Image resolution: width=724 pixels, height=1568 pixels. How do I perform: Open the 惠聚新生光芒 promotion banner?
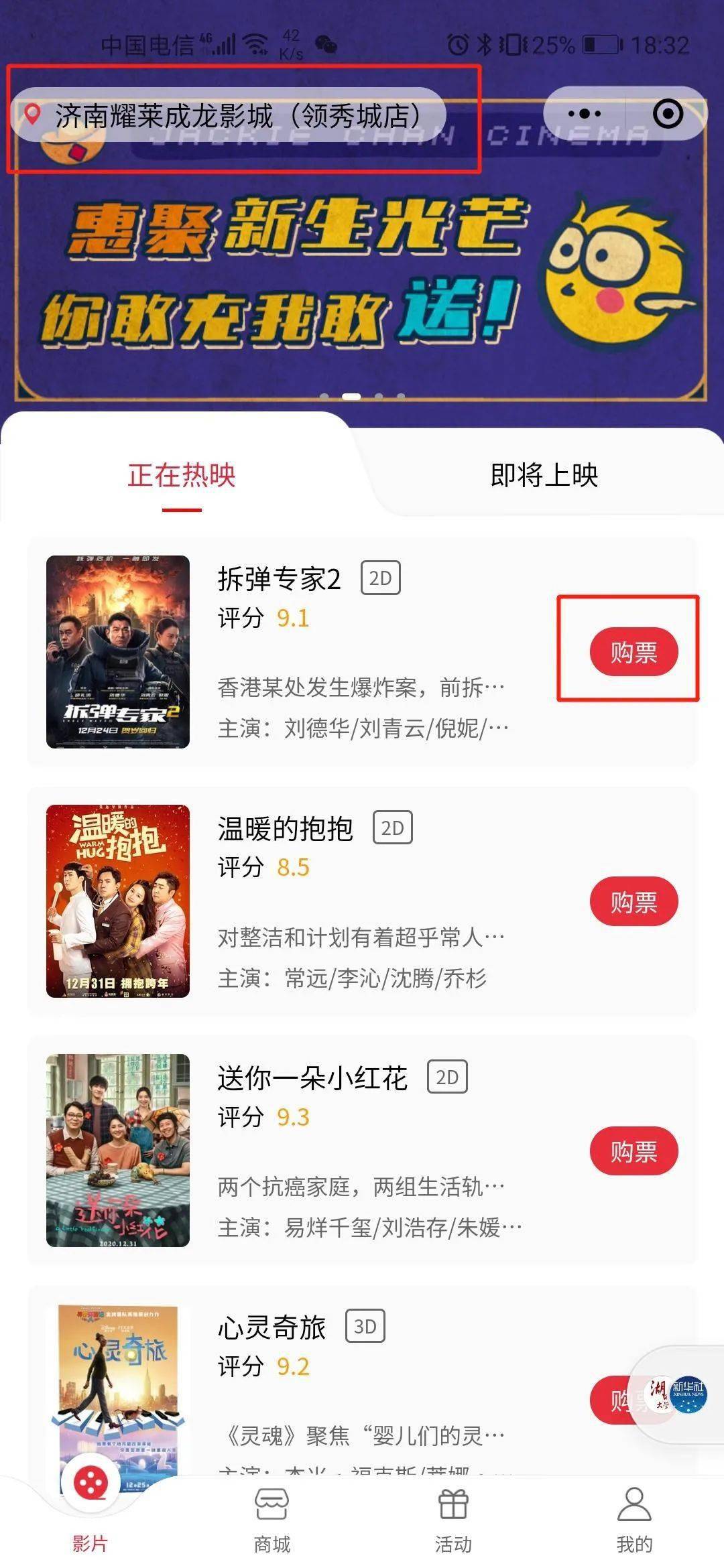(x=362, y=268)
